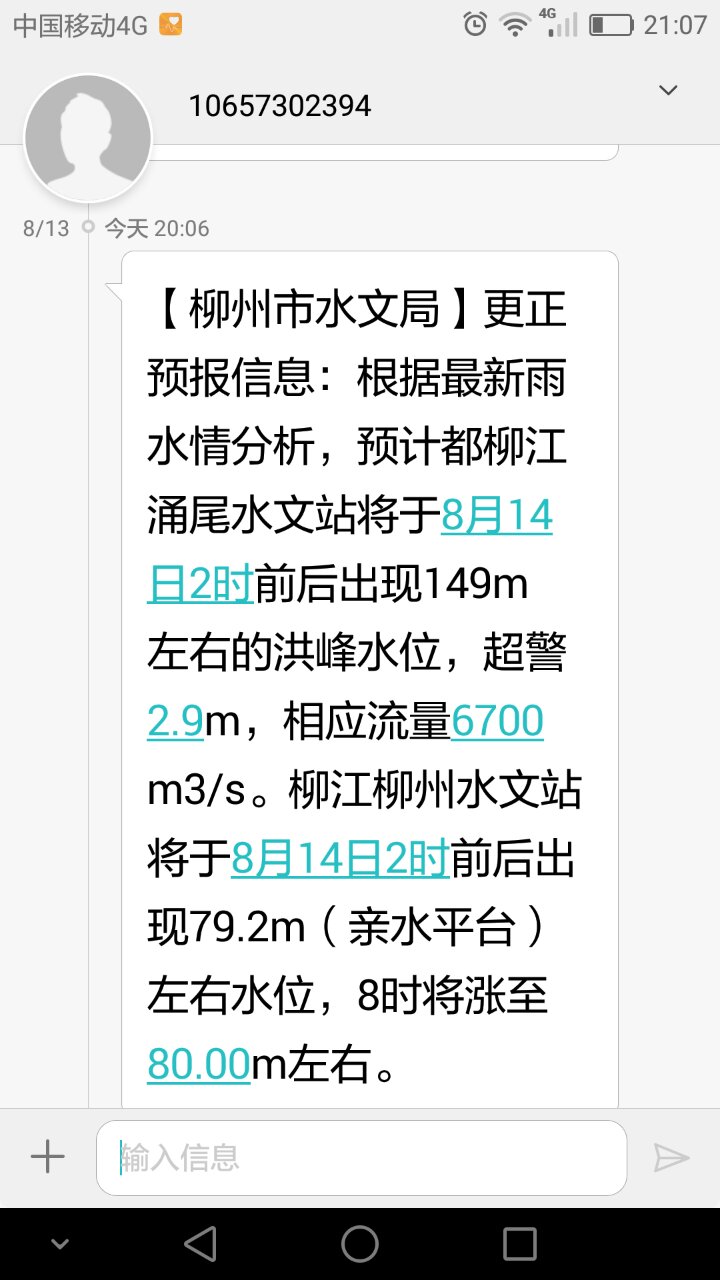Go to home screen via circle button
Image resolution: width=720 pixels, height=1280 pixels.
[x=360, y=1243]
